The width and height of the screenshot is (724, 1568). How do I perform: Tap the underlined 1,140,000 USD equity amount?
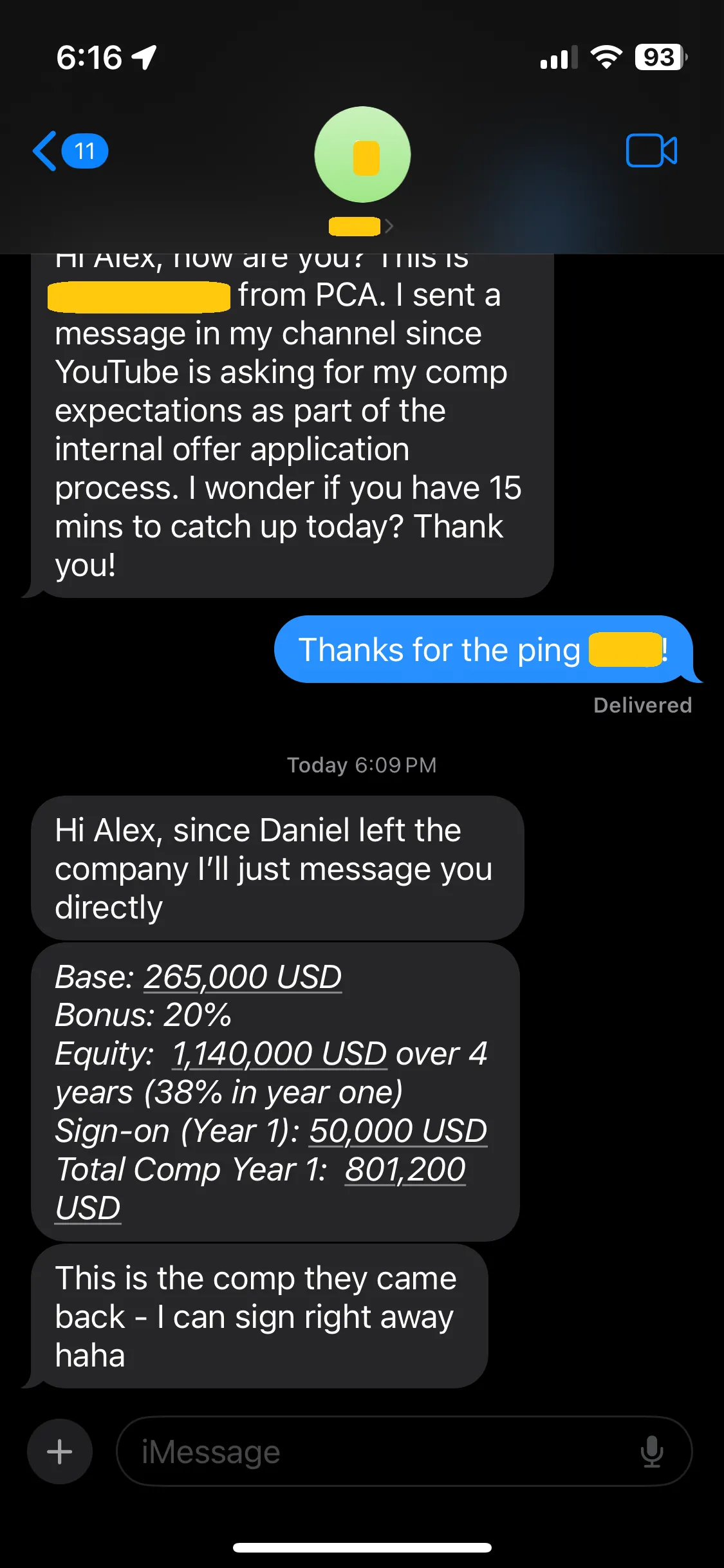click(x=279, y=1054)
